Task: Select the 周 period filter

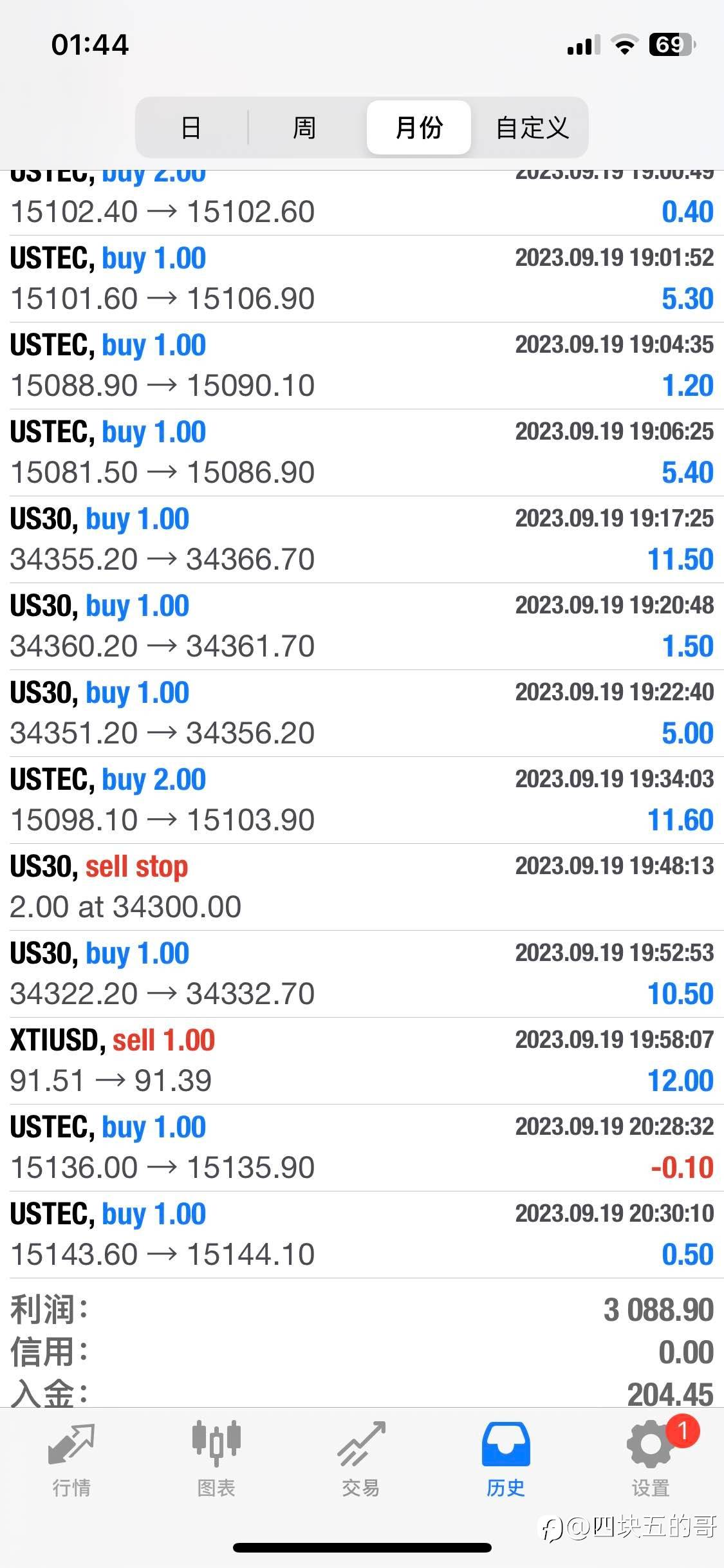Action: (x=304, y=127)
